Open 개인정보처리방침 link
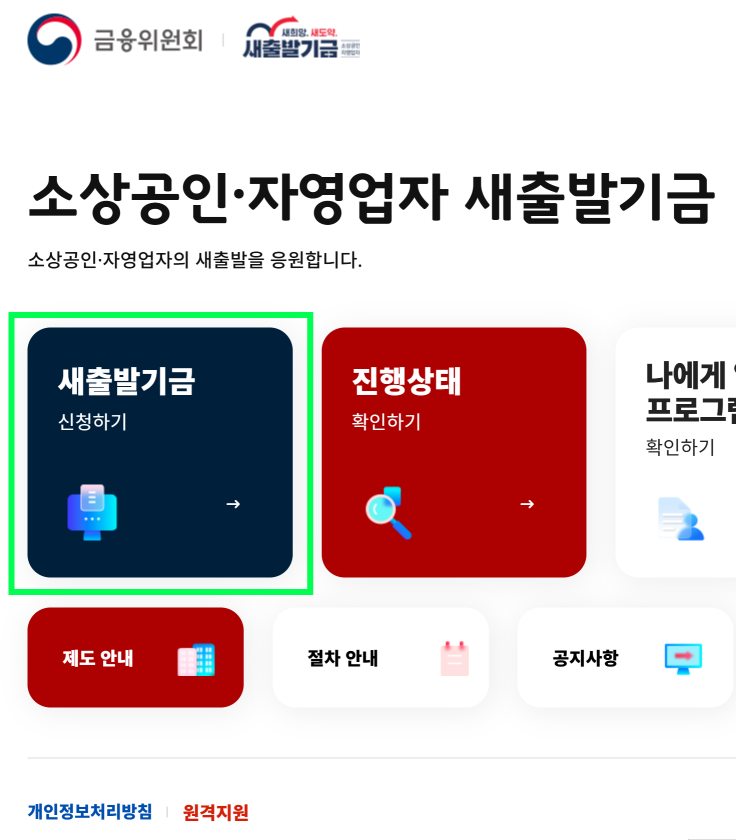 coord(90,812)
